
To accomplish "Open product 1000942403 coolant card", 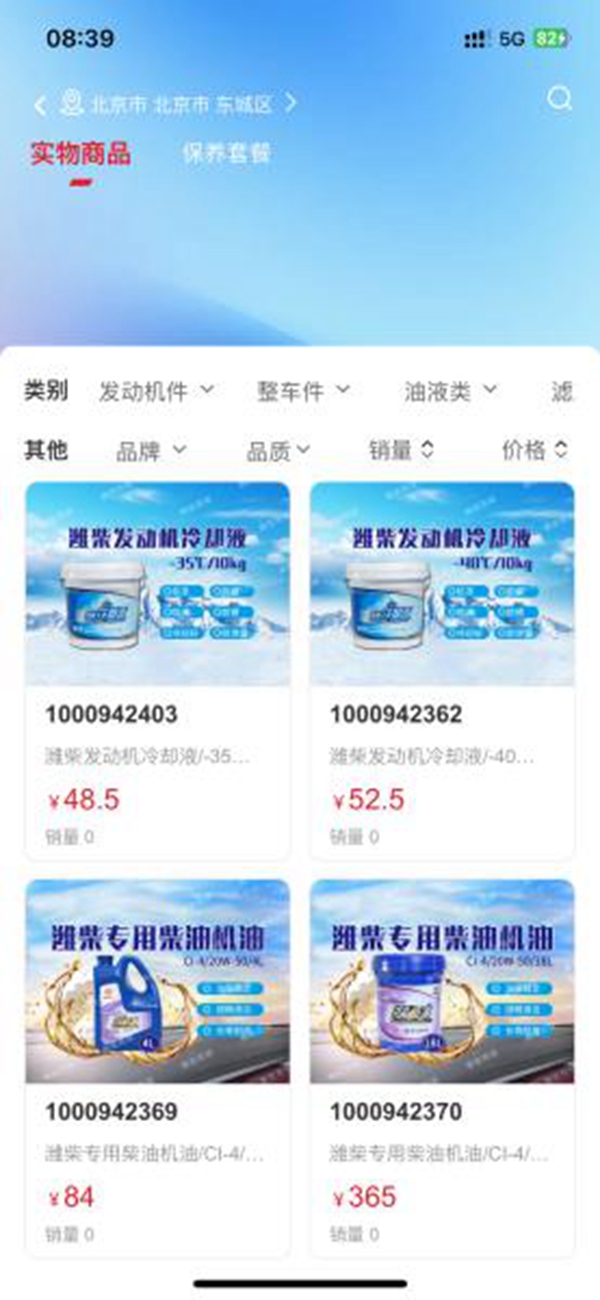I will click(157, 670).
